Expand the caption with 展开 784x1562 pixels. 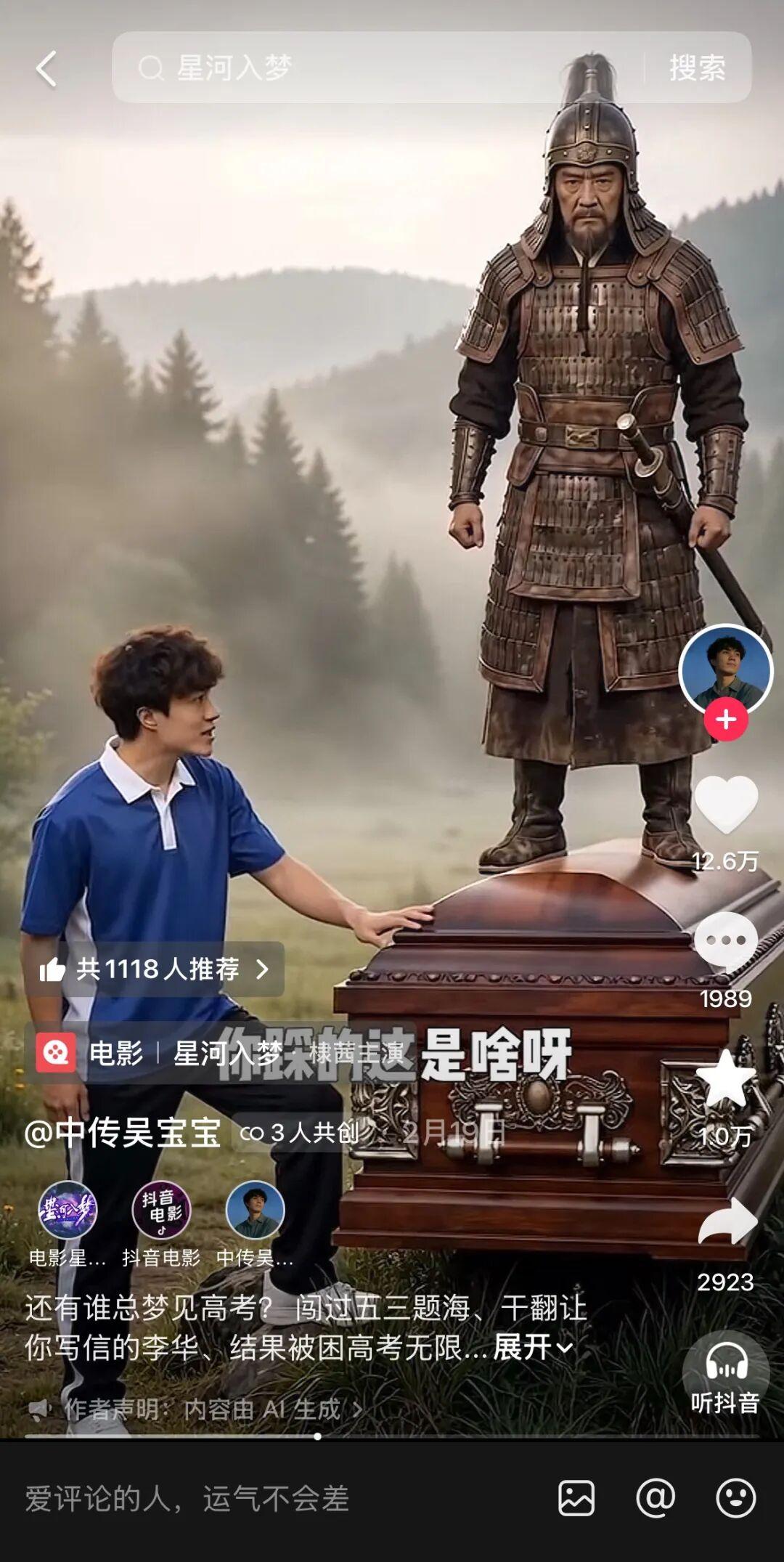(x=532, y=1348)
